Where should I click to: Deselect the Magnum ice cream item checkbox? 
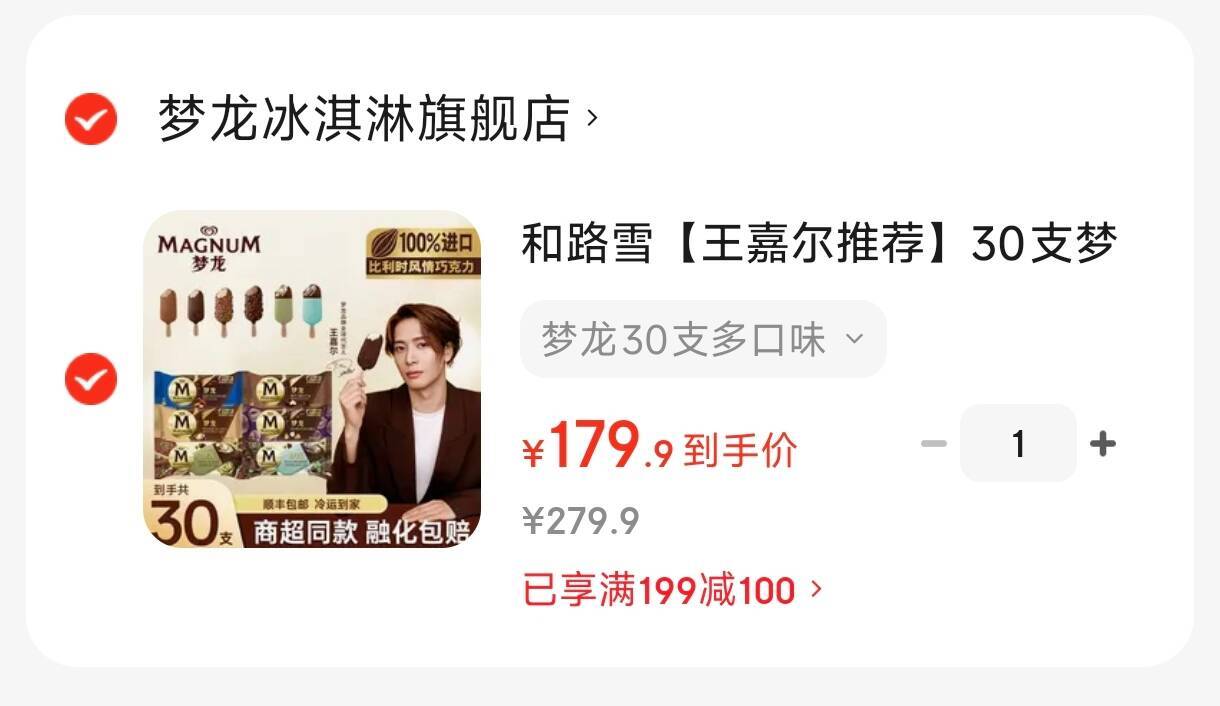(x=91, y=379)
